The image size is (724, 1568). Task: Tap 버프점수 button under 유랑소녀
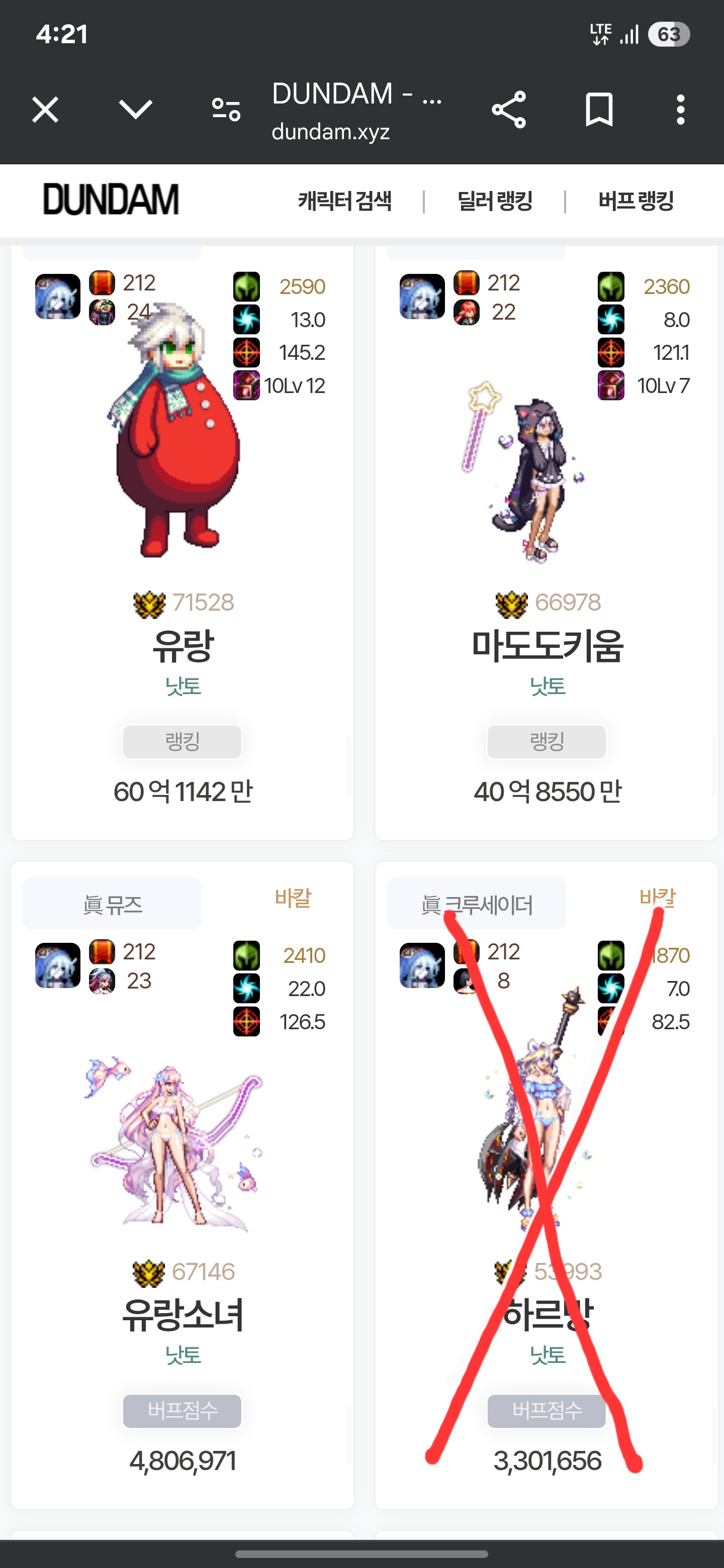(182, 1410)
